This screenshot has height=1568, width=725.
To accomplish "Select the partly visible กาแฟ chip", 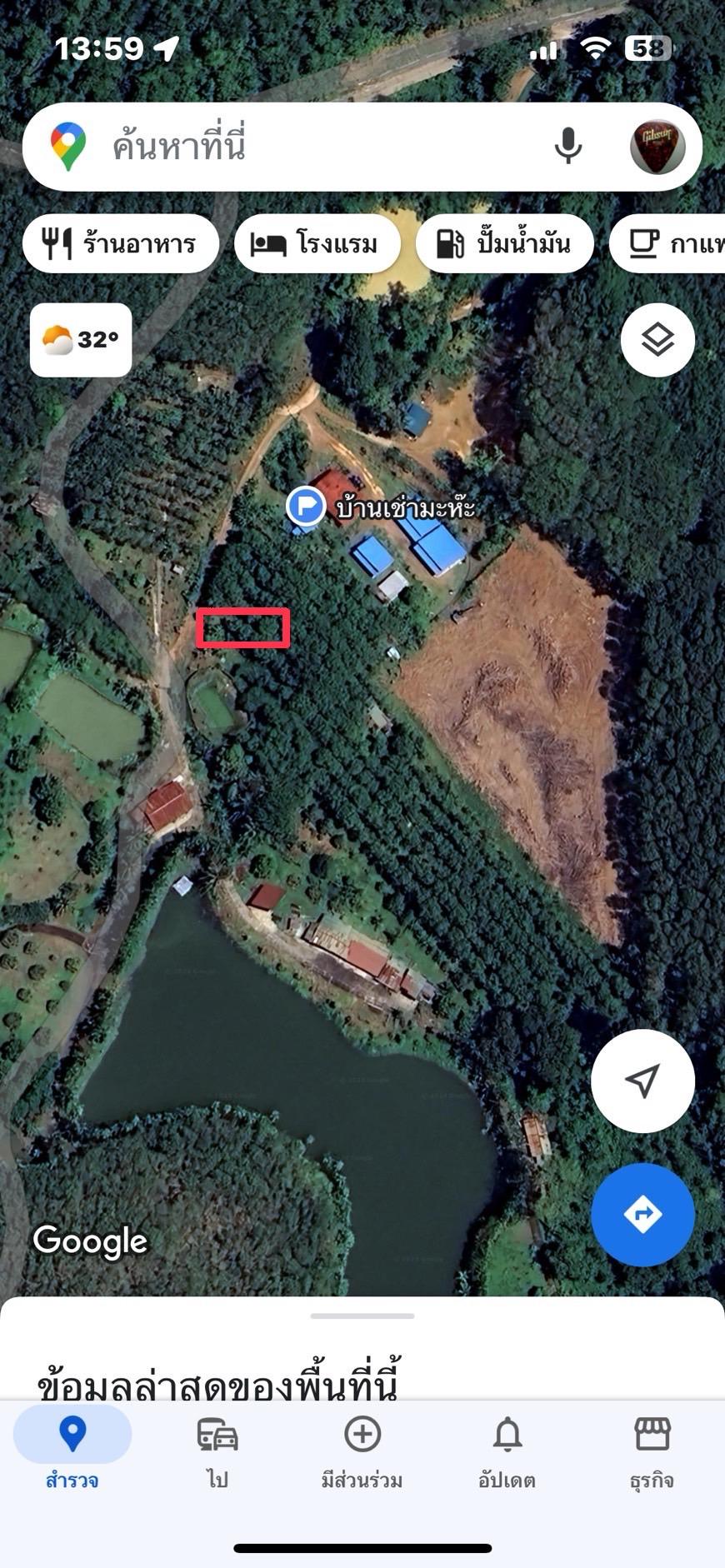I will [667, 243].
